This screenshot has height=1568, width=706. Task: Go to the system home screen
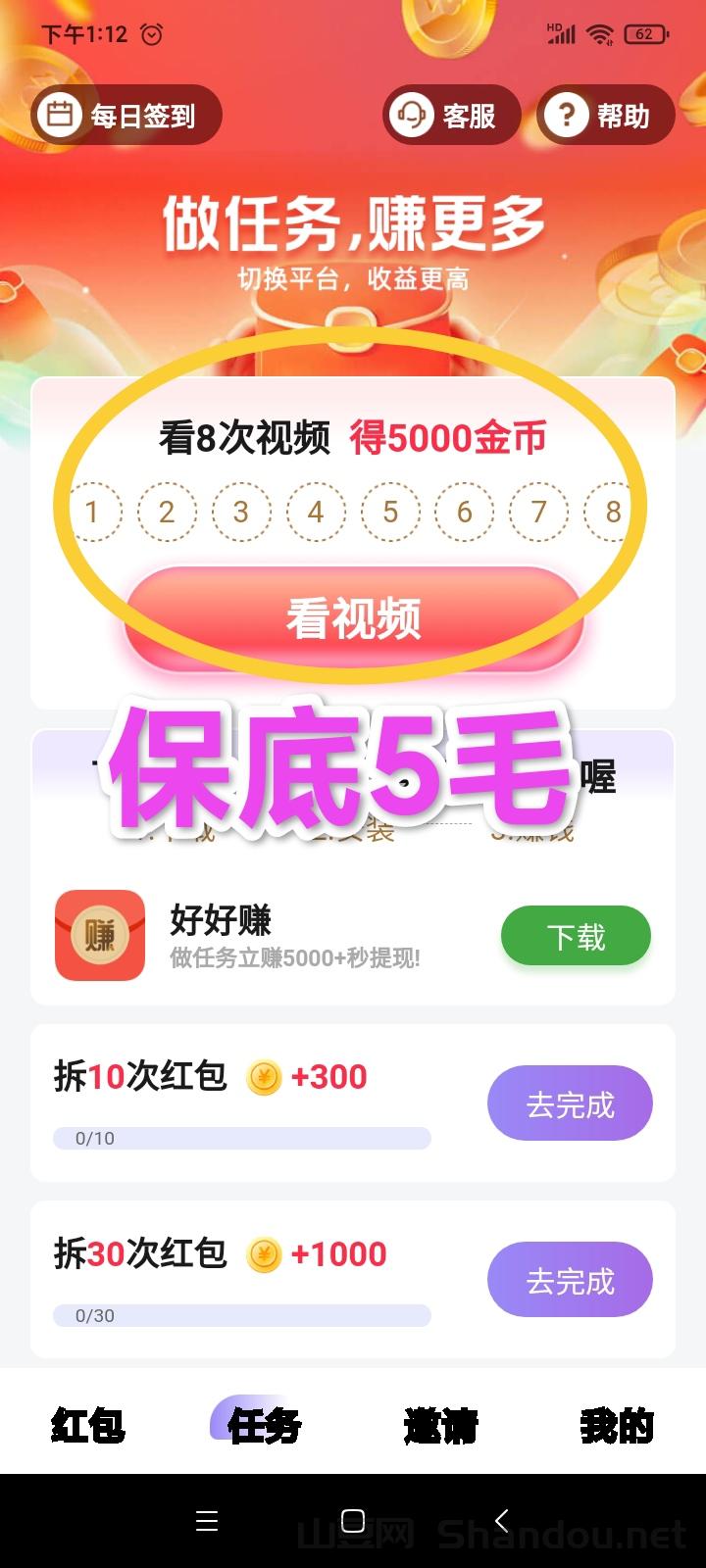click(353, 1521)
